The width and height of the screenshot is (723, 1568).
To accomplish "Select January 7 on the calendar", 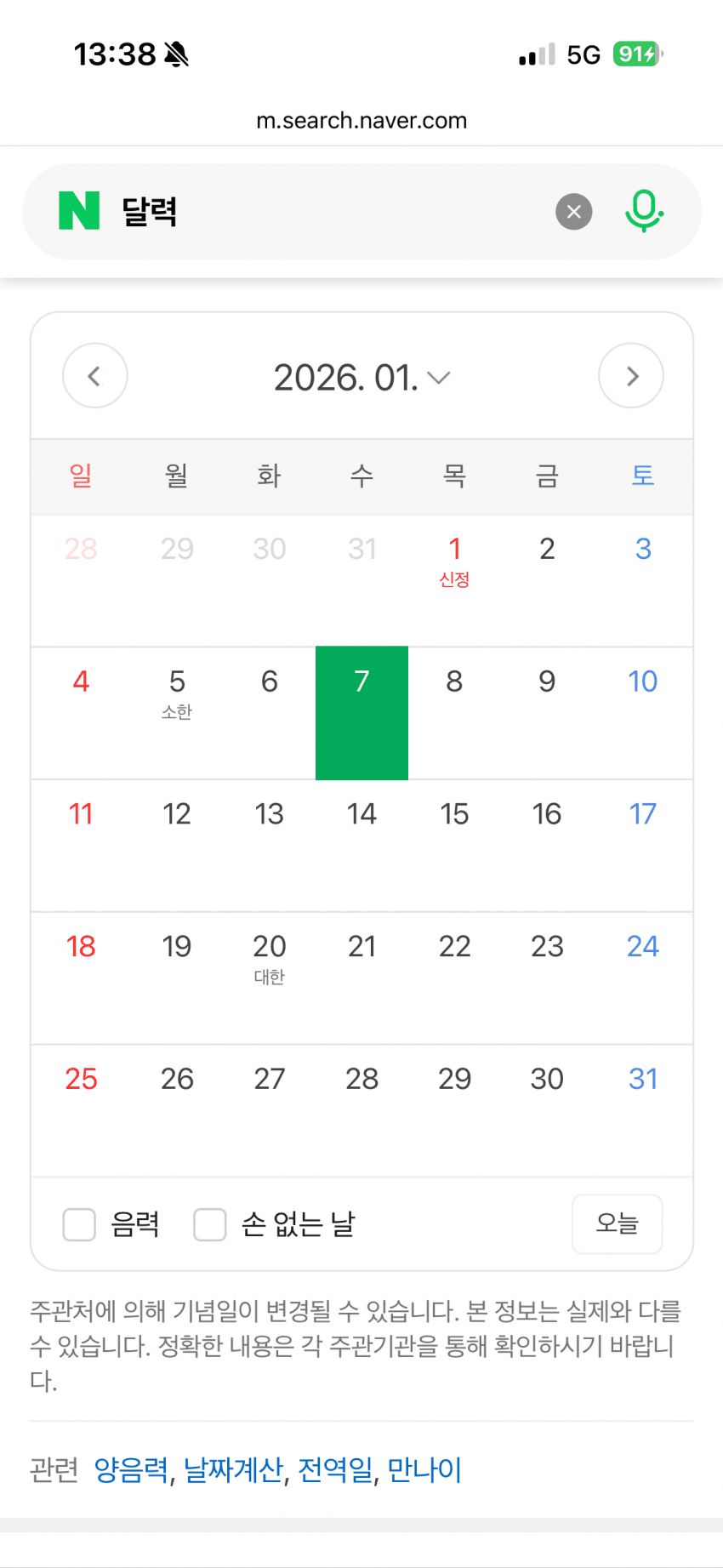I will (361, 712).
